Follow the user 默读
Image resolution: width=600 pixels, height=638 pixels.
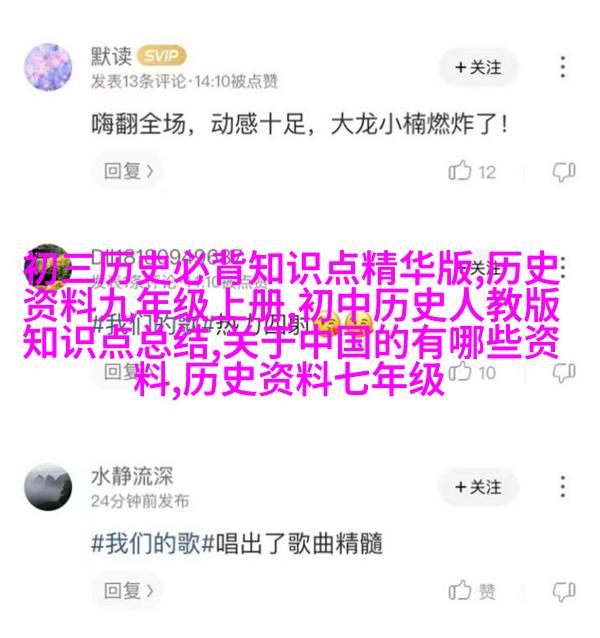(x=478, y=68)
